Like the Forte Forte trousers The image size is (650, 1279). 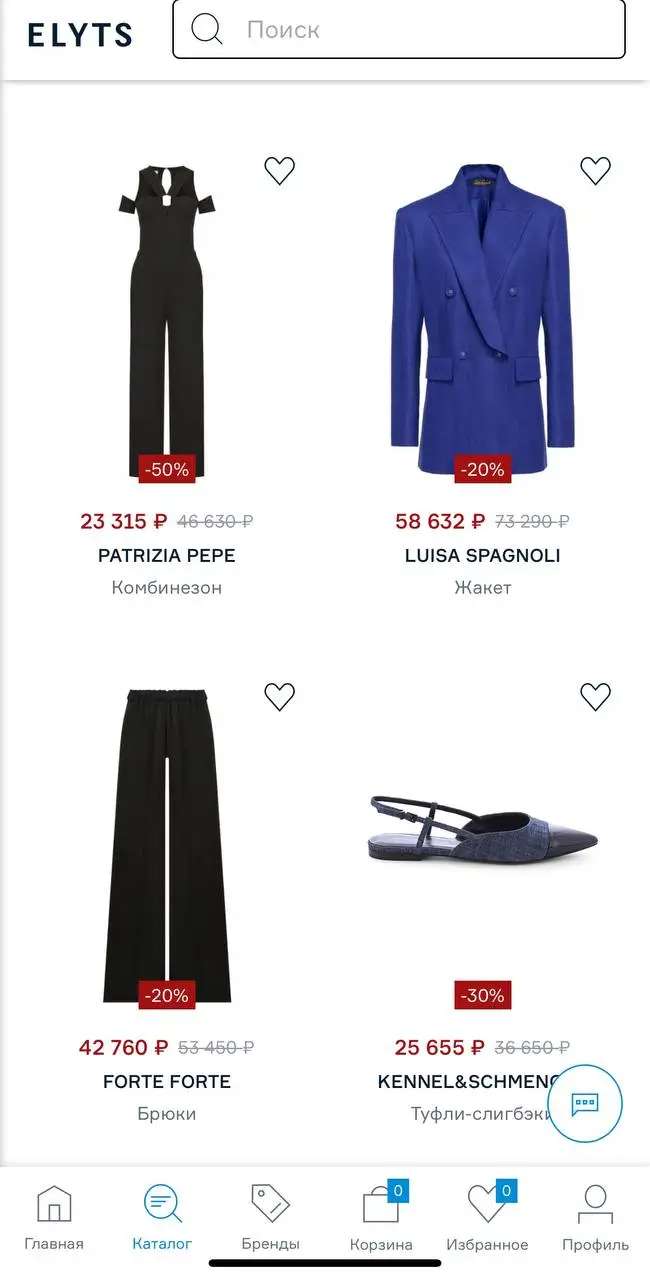point(279,696)
